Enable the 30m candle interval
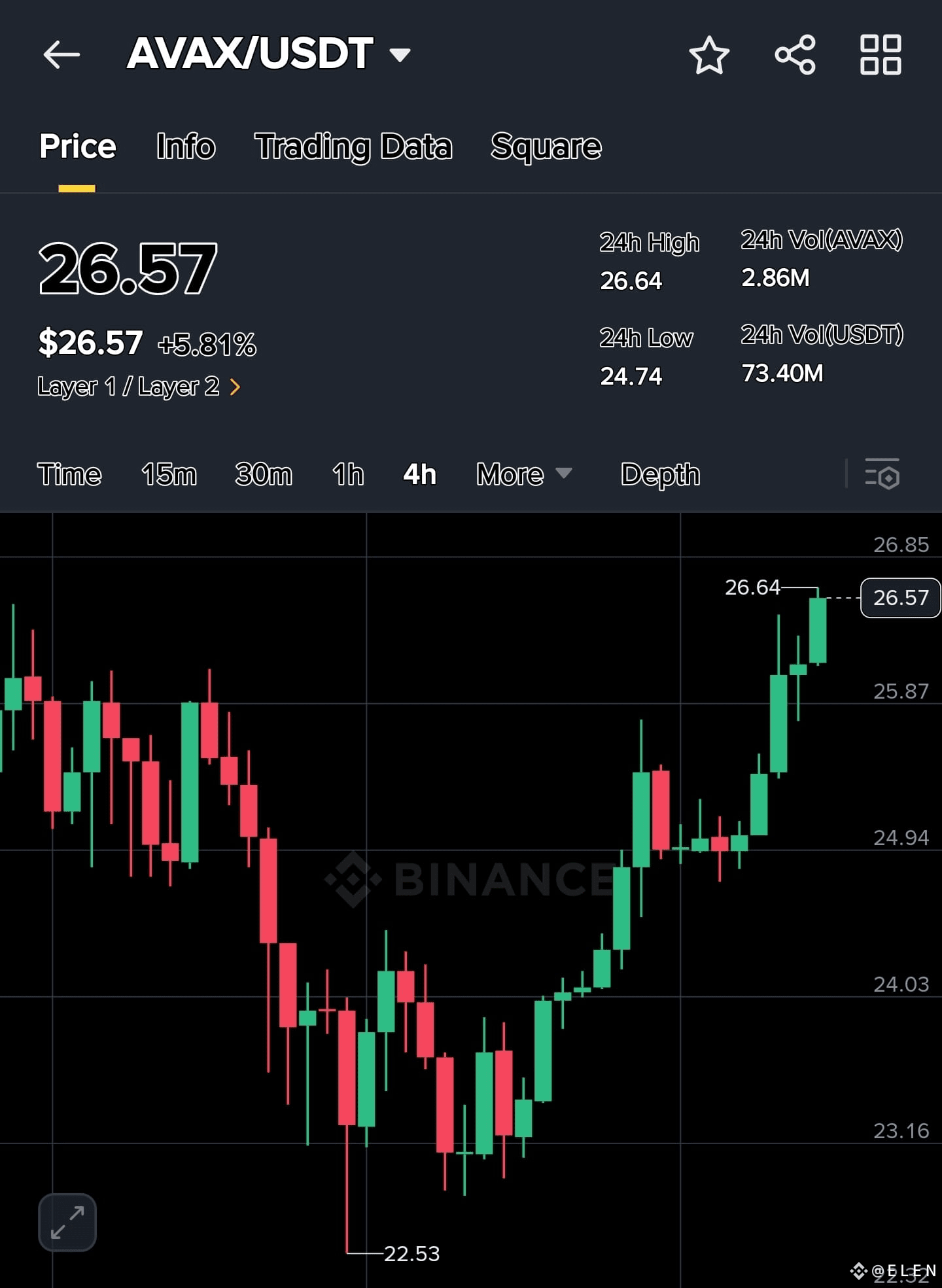 (264, 475)
